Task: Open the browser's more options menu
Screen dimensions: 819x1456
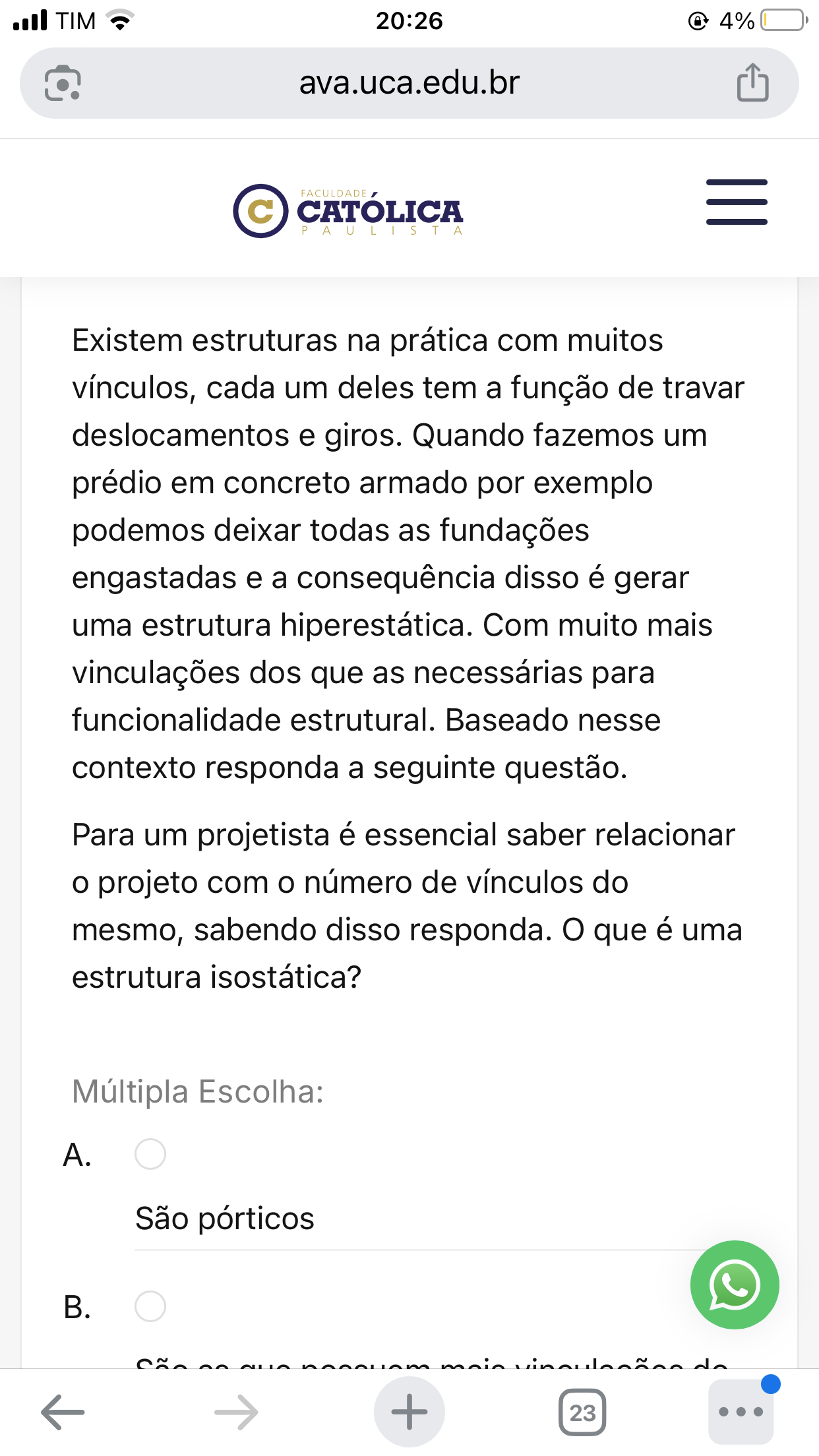Action: point(741,1412)
